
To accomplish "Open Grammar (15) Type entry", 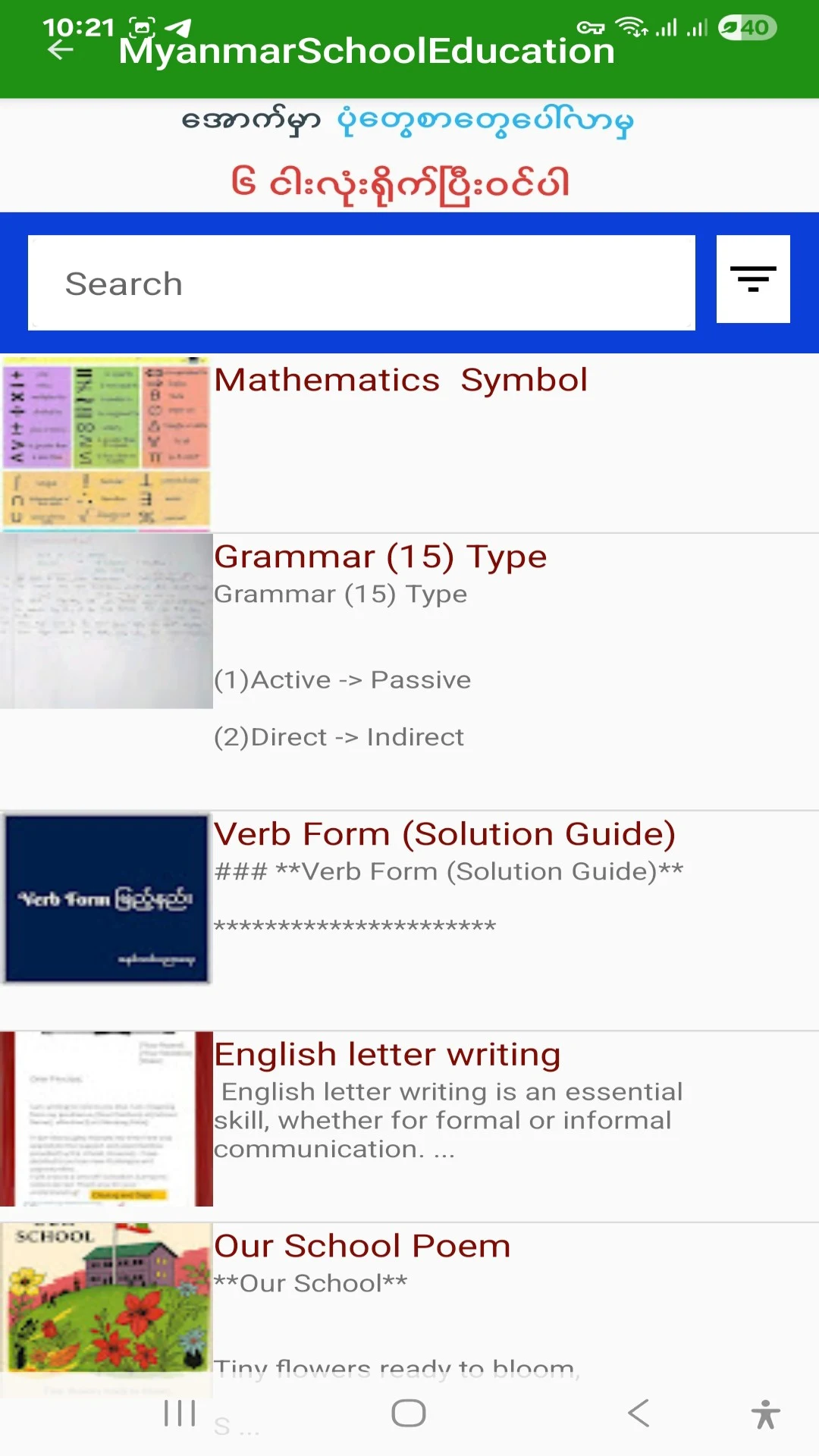I will [x=380, y=557].
